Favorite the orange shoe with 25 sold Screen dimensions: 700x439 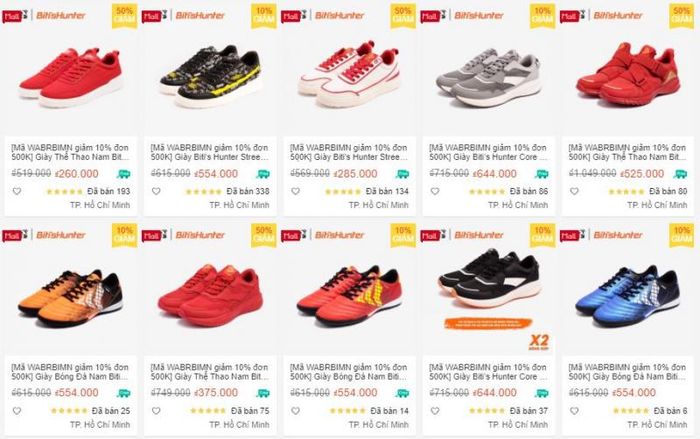pyautogui.click(x=16, y=411)
